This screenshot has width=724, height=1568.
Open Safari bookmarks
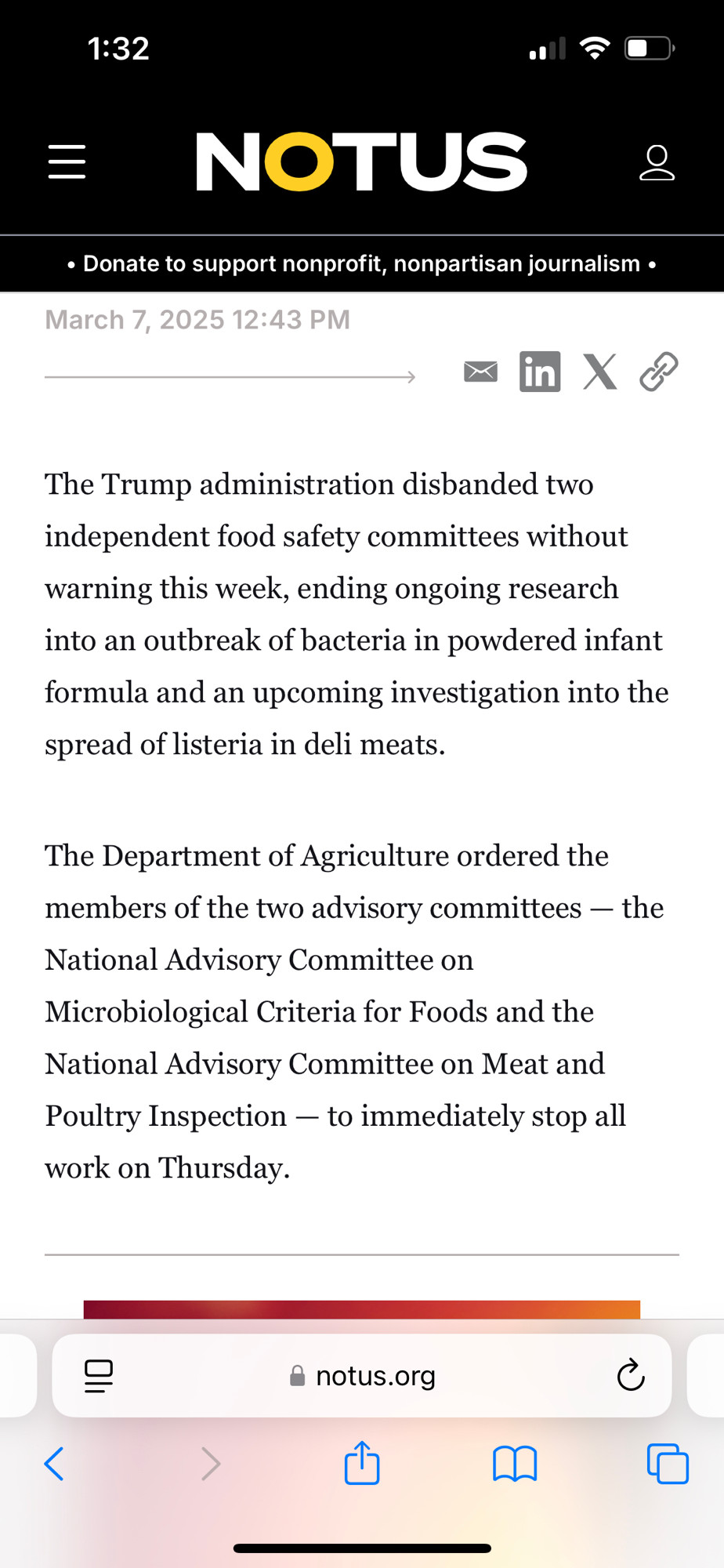click(x=515, y=1464)
